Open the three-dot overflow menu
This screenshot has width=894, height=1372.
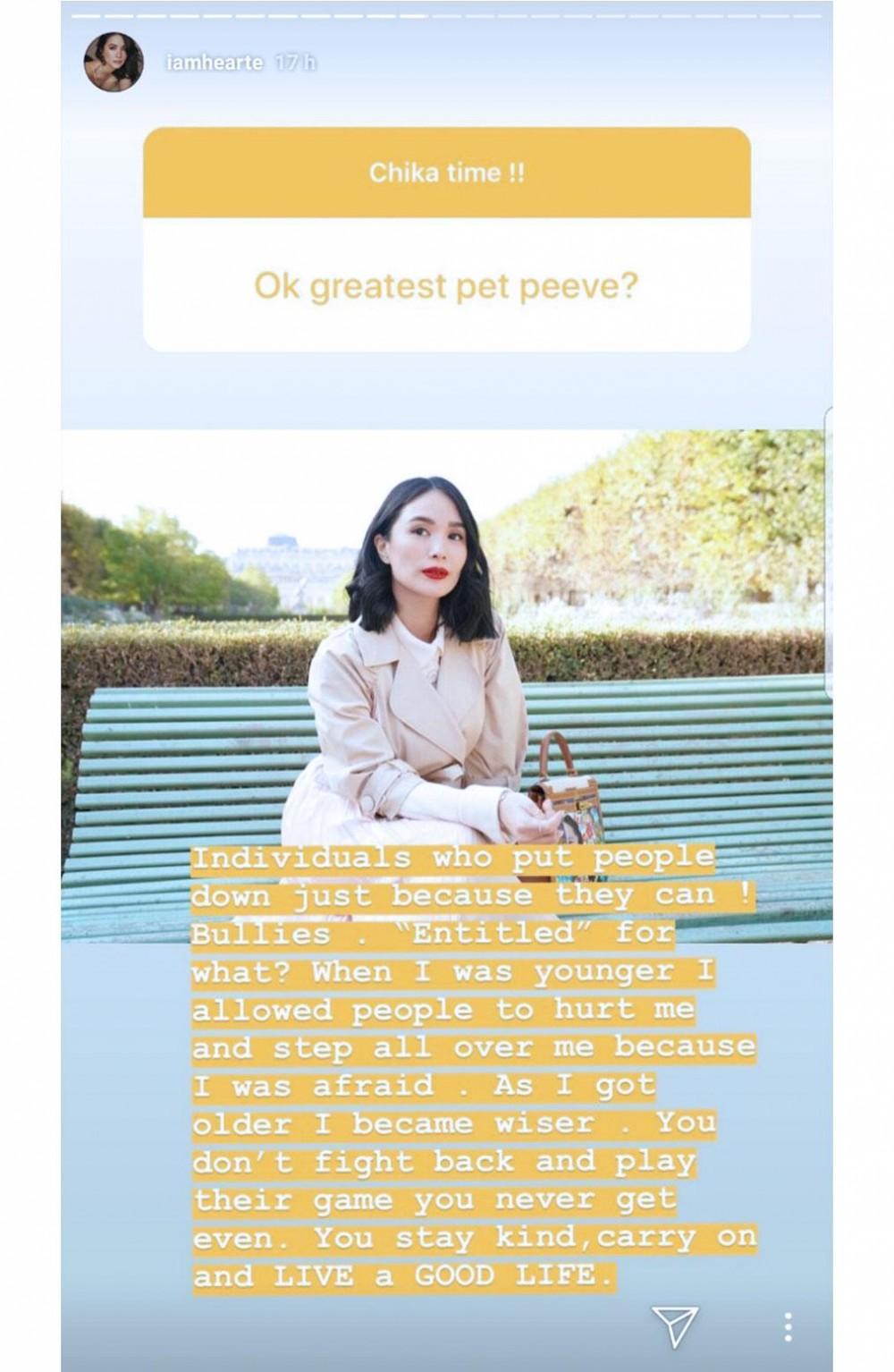788,1326
